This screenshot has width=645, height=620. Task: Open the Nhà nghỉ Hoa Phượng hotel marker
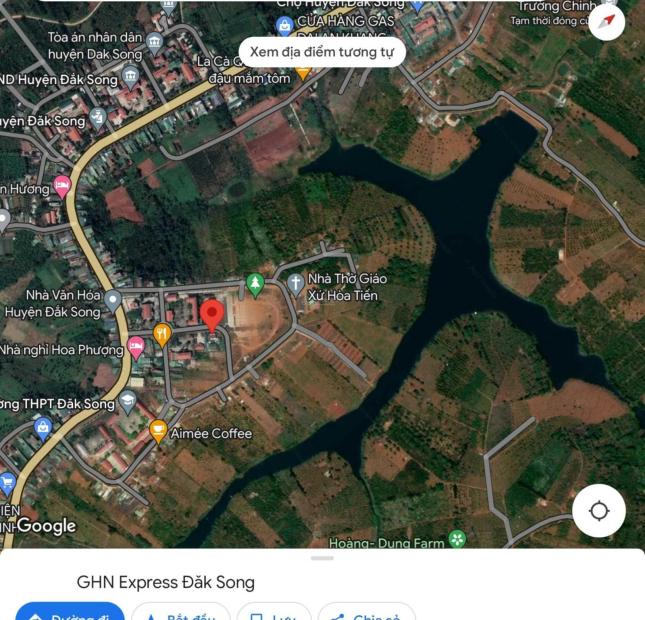click(x=136, y=347)
